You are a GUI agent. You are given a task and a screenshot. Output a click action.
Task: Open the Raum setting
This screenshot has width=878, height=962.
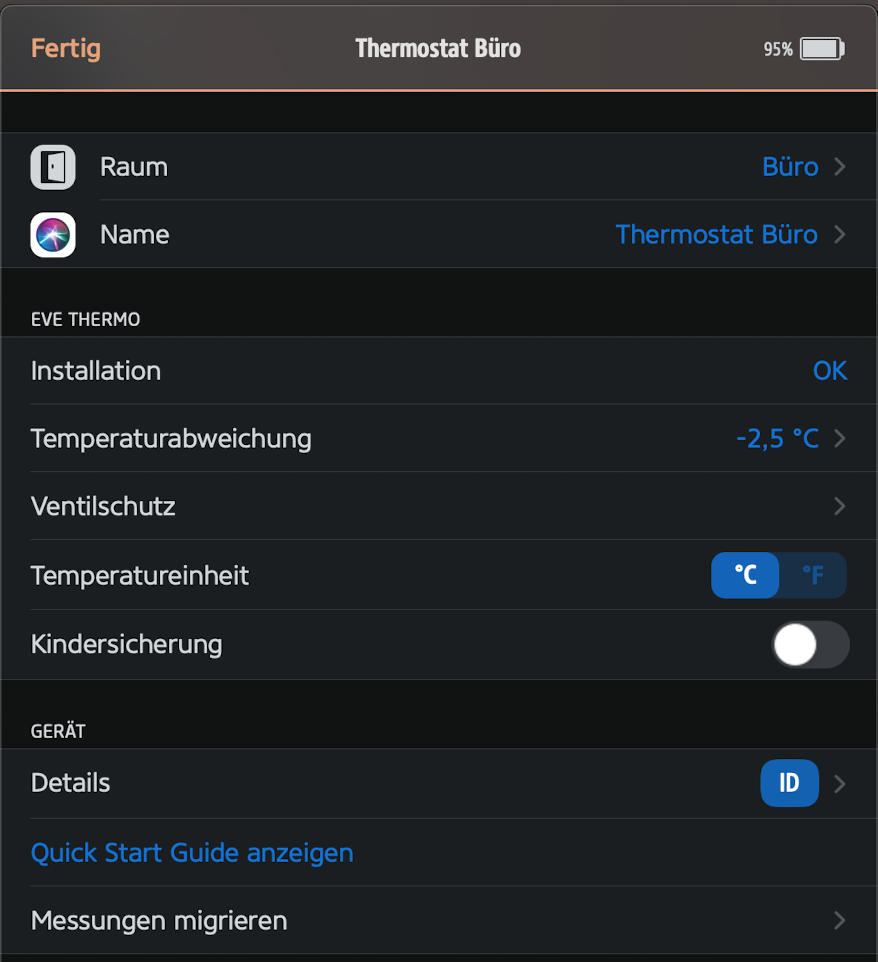click(x=438, y=167)
